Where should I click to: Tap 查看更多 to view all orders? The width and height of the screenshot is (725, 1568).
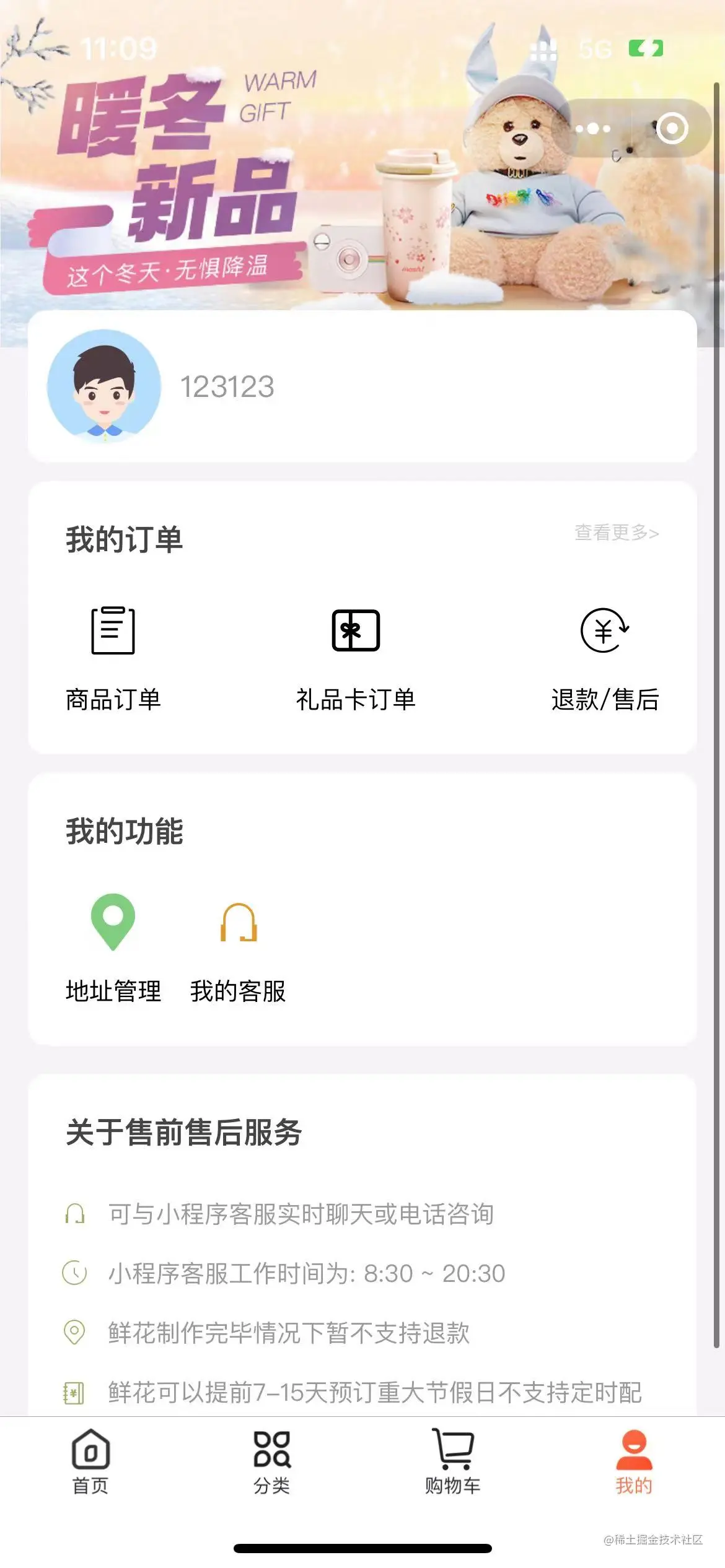point(616,533)
